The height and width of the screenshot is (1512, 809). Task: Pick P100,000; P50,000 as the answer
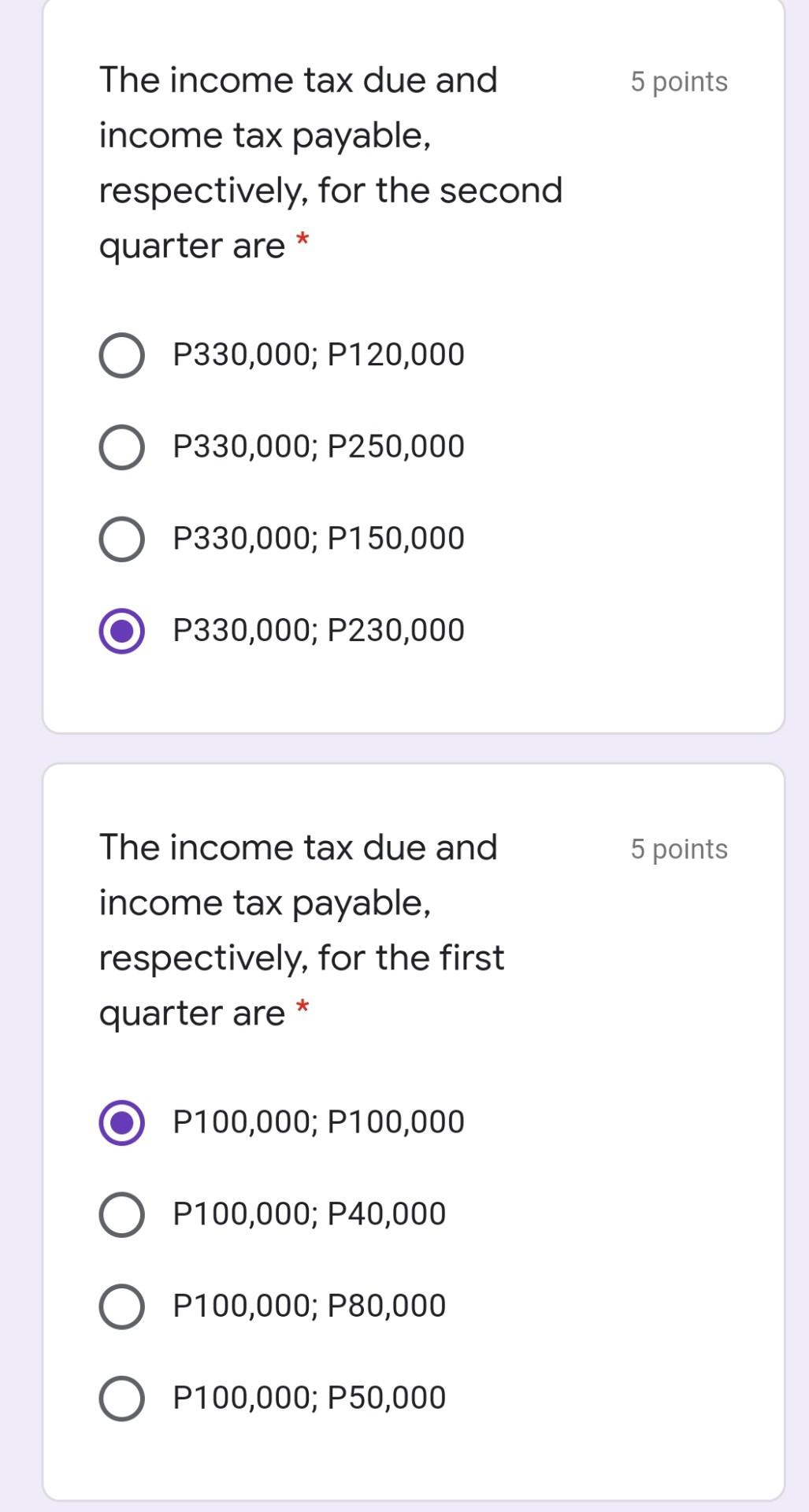click(122, 1398)
